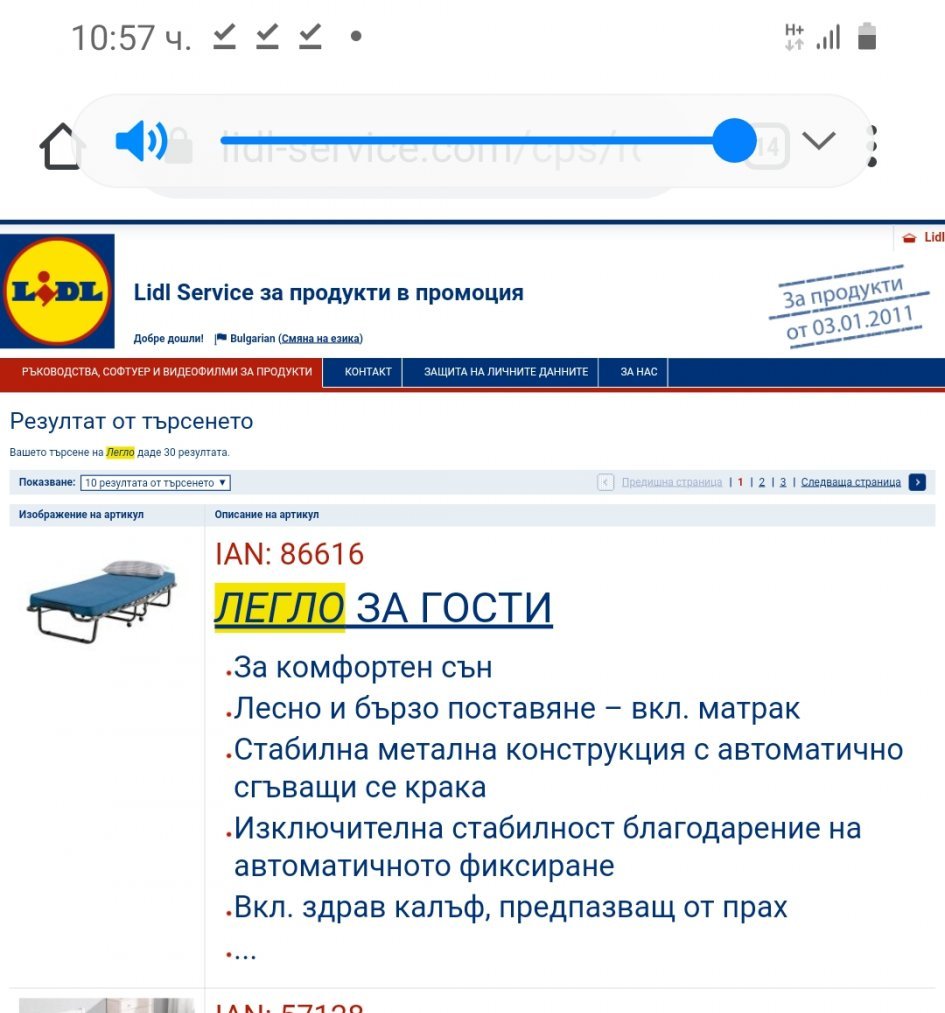
Task: Go to results page 2
Action: [761, 482]
